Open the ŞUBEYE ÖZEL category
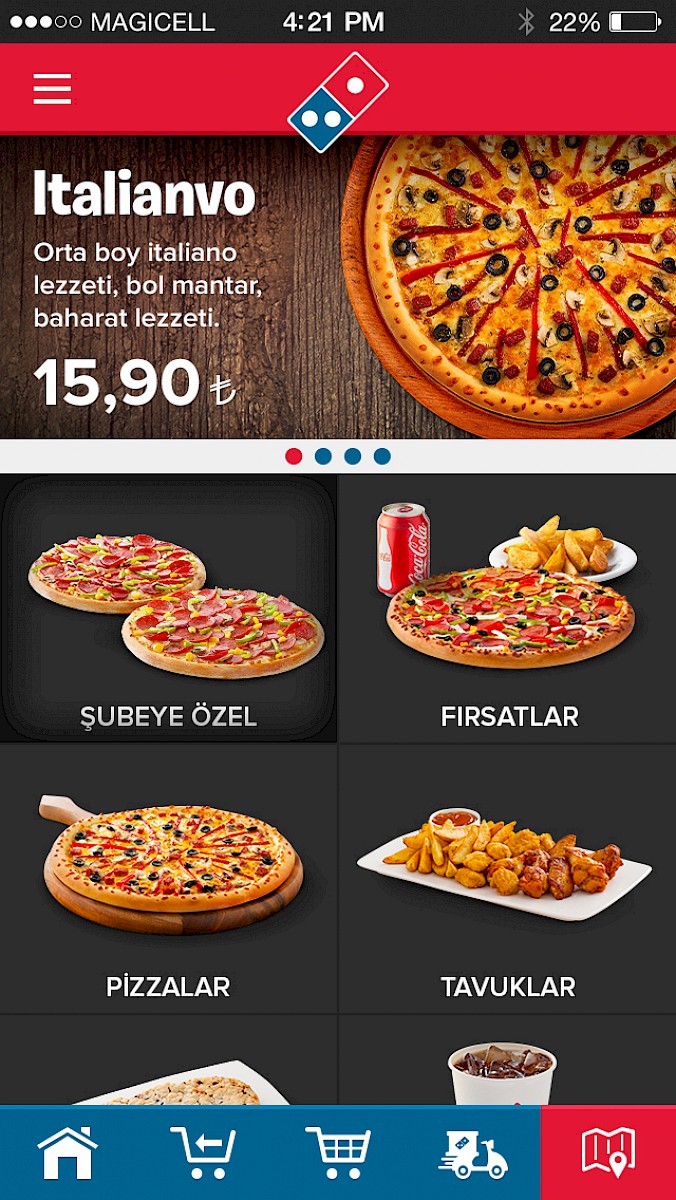Image resolution: width=676 pixels, height=1200 pixels. click(x=169, y=609)
